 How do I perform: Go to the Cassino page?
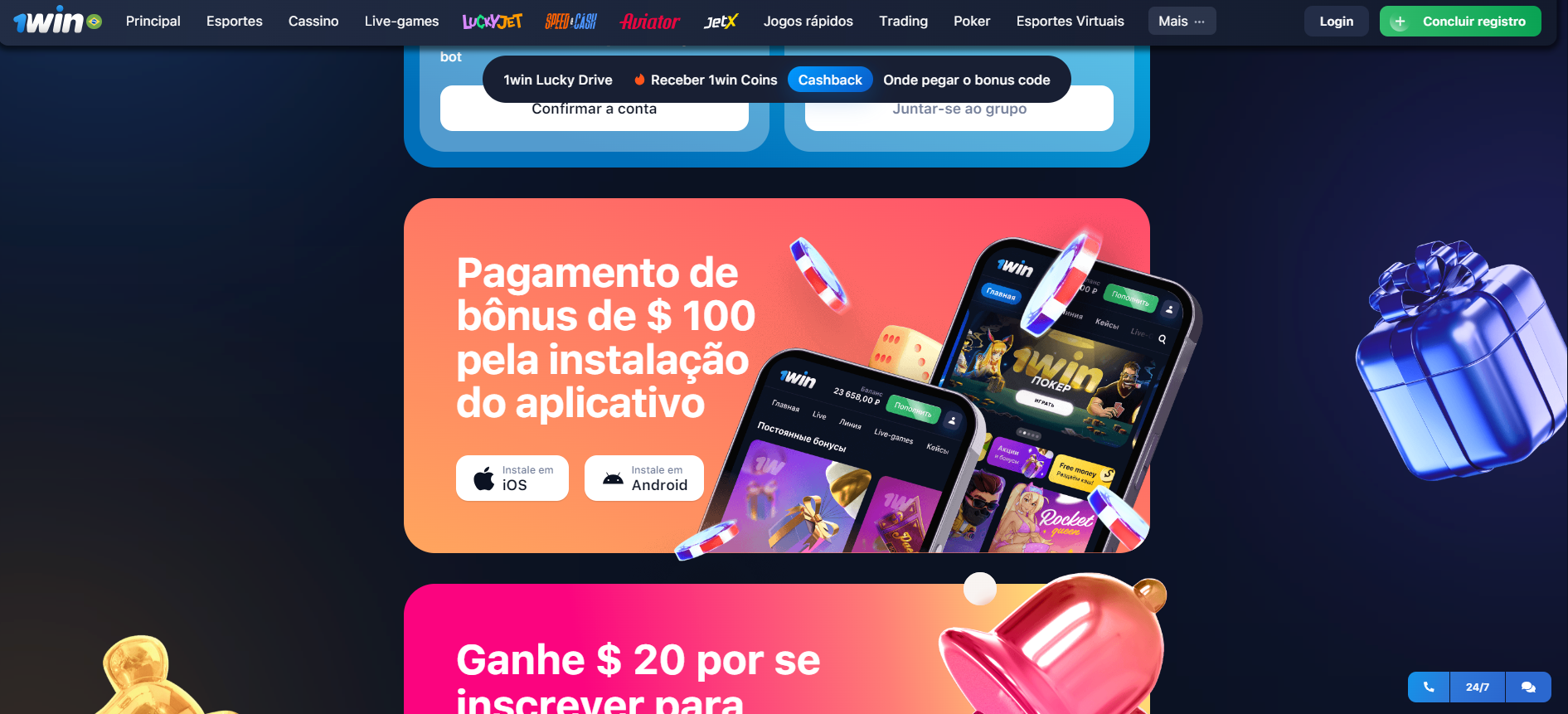[x=313, y=22]
